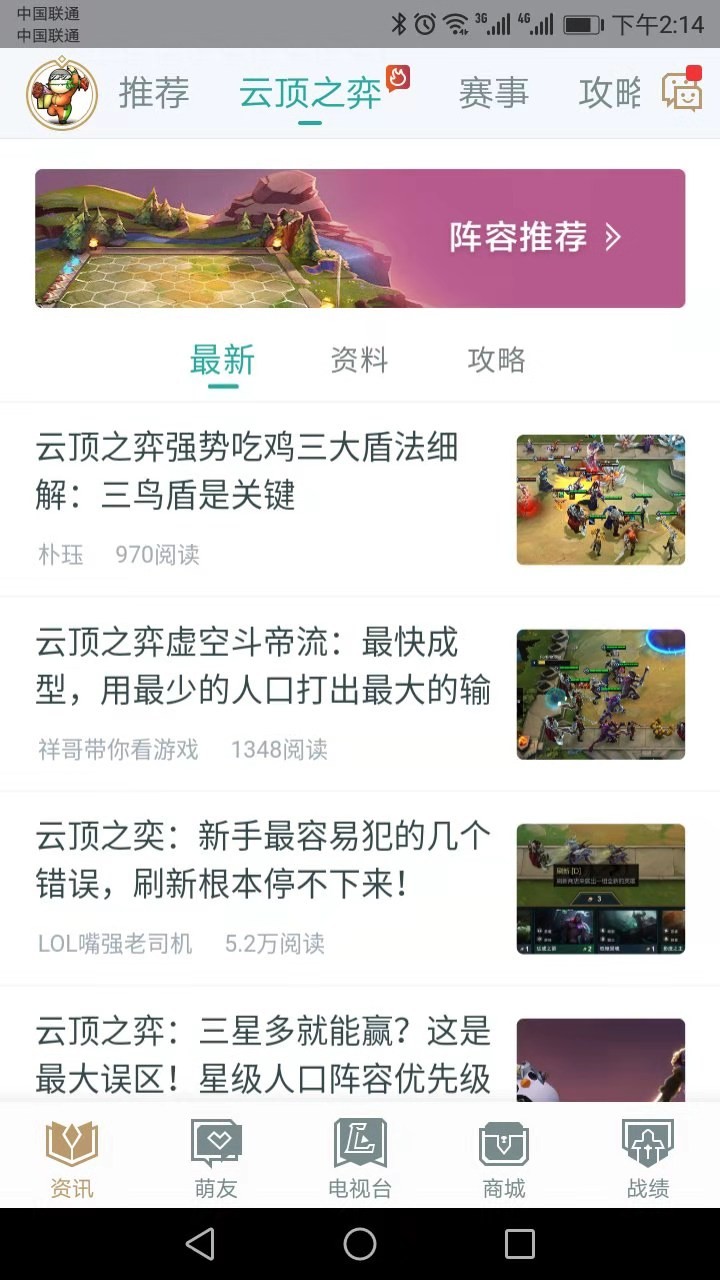Switch to the 攻略 sub-tab below banner

495,361
